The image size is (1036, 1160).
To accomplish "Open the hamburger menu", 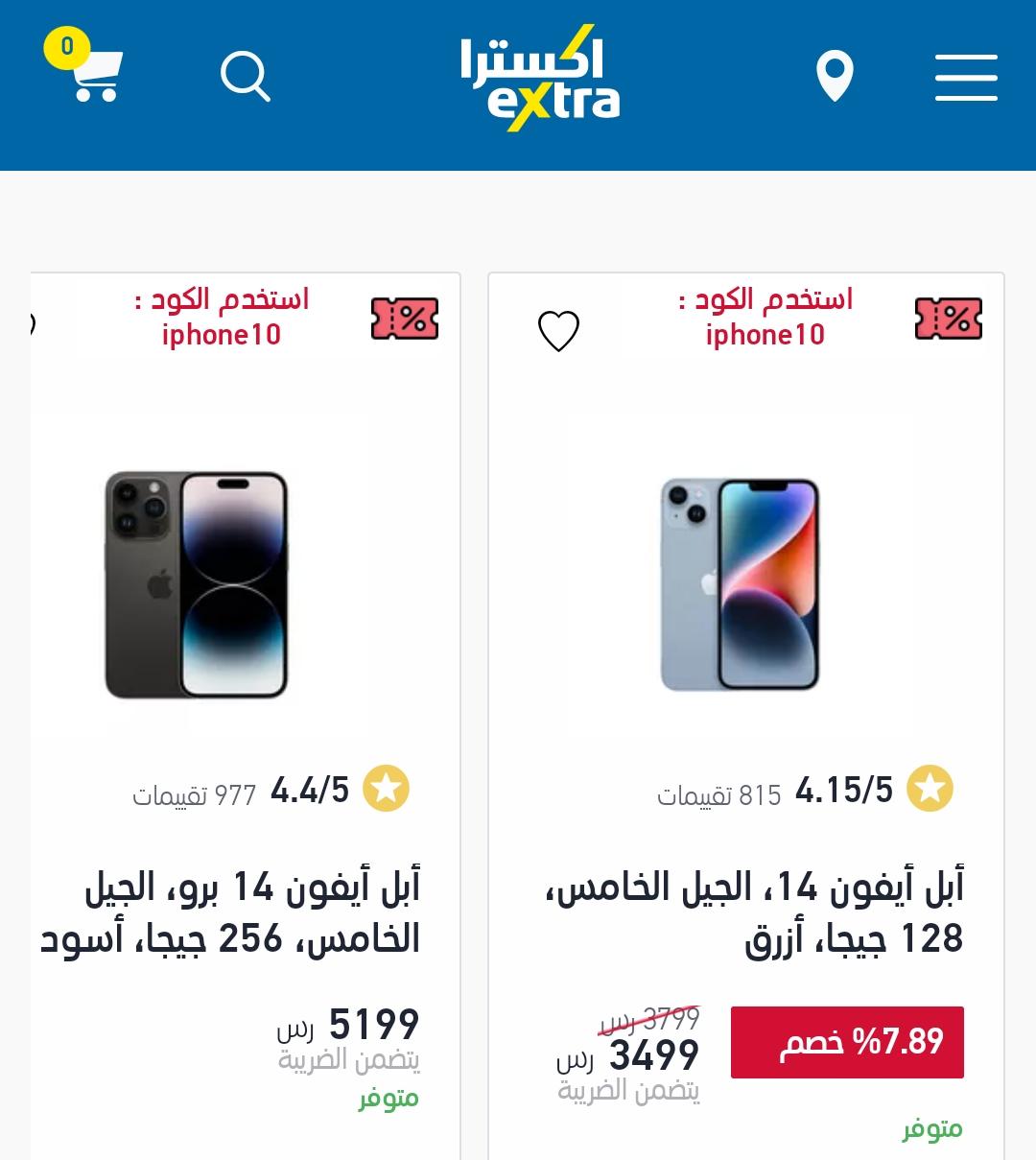I will click(966, 77).
